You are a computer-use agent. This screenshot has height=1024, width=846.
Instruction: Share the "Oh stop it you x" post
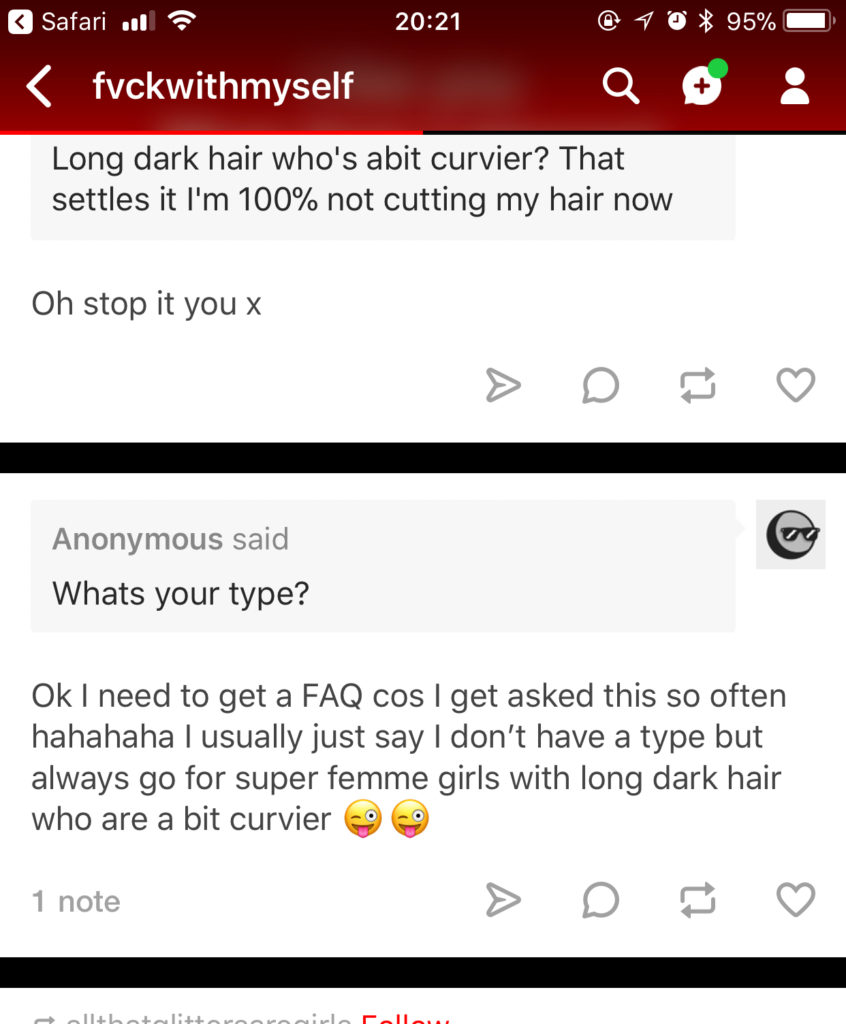coord(503,385)
